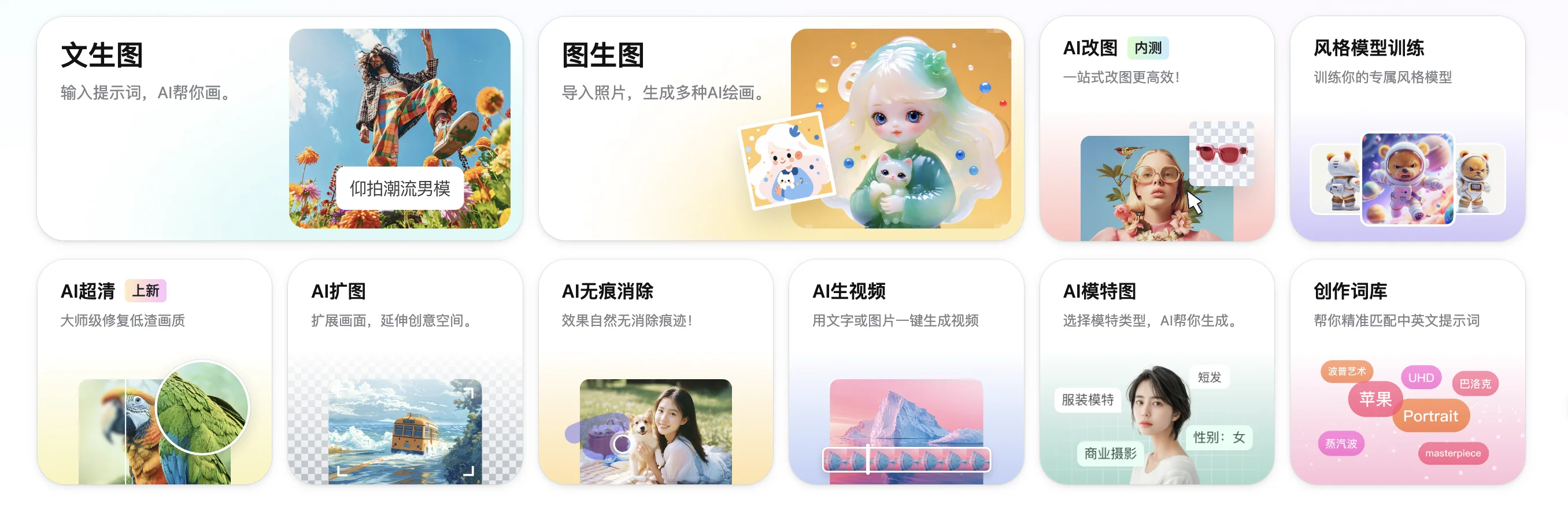This screenshot has height=526, width=1568.
Task: Open AI生视频 video generation
Action: 907,372
